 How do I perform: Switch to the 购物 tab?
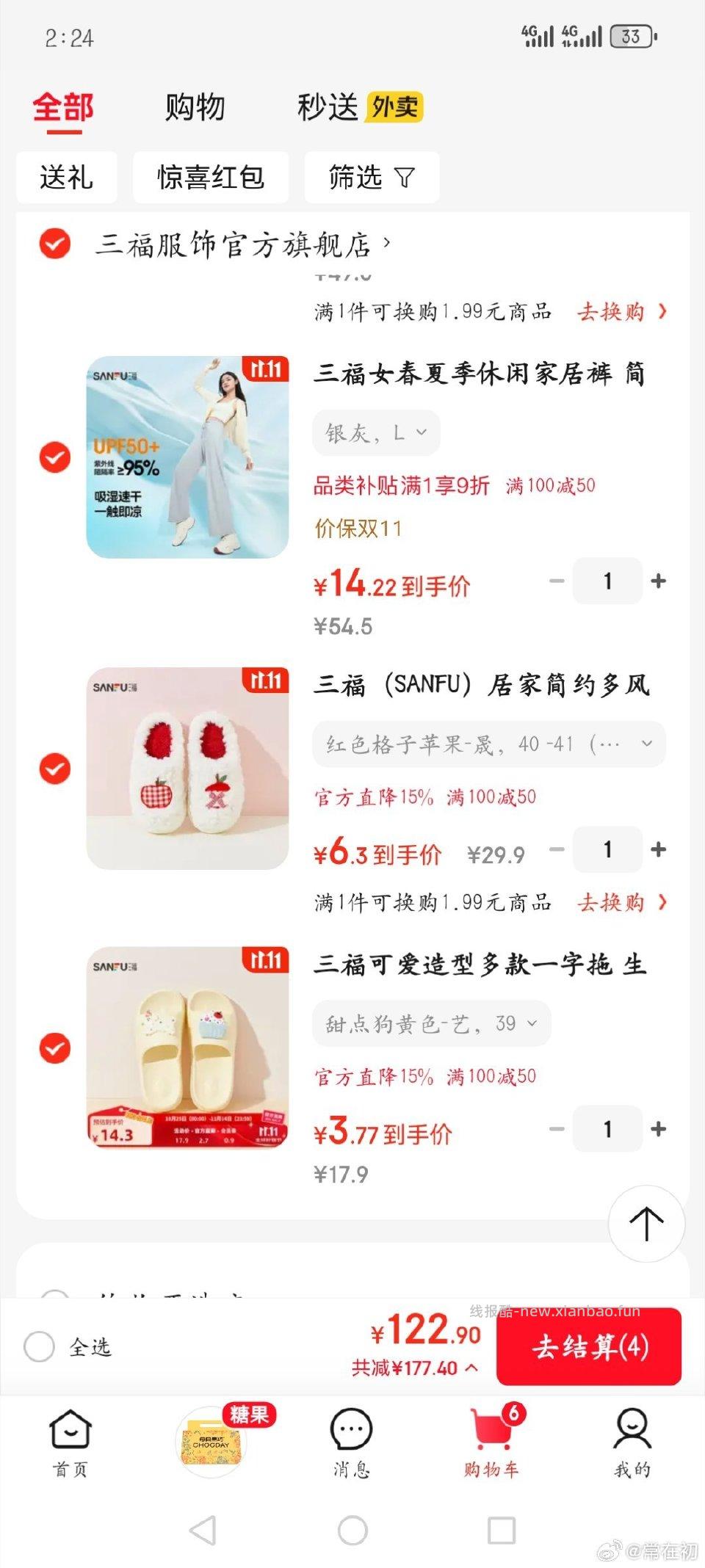point(195,107)
